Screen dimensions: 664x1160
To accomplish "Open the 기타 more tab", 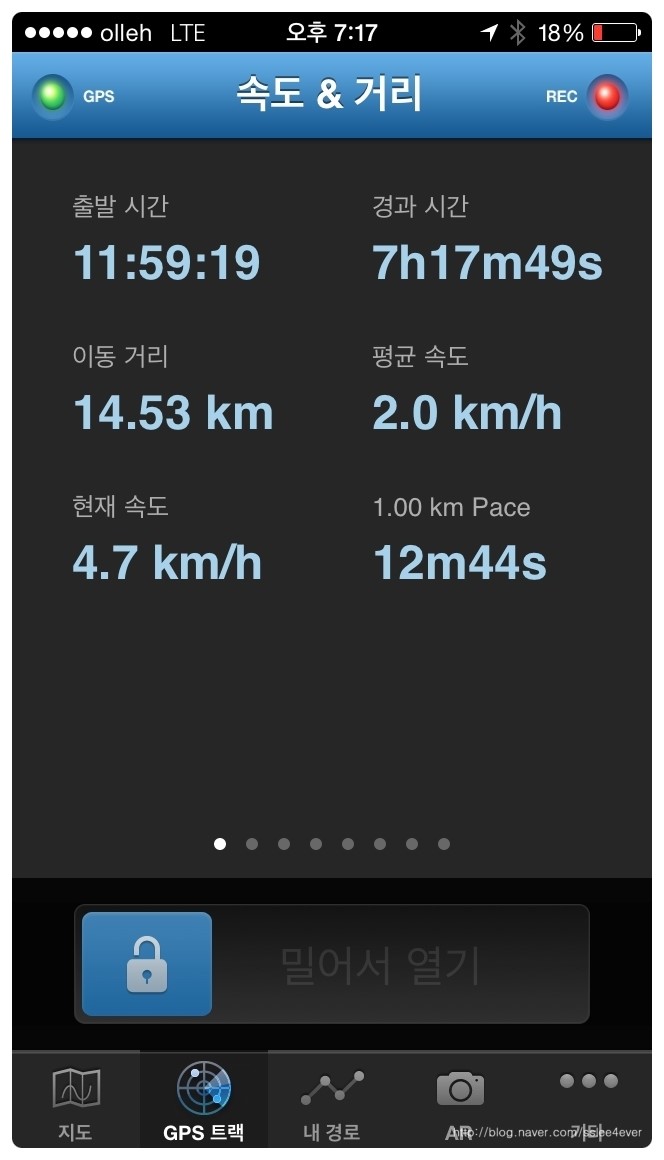I will tap(588, 1101).
